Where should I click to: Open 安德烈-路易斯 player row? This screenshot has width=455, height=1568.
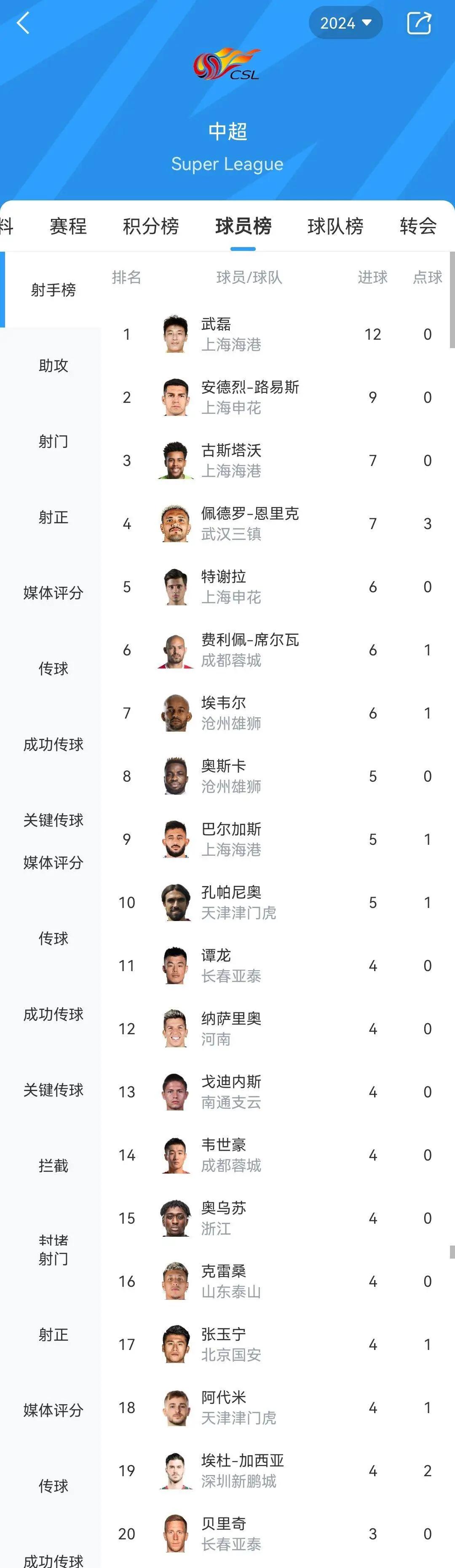tap(250, 397)
